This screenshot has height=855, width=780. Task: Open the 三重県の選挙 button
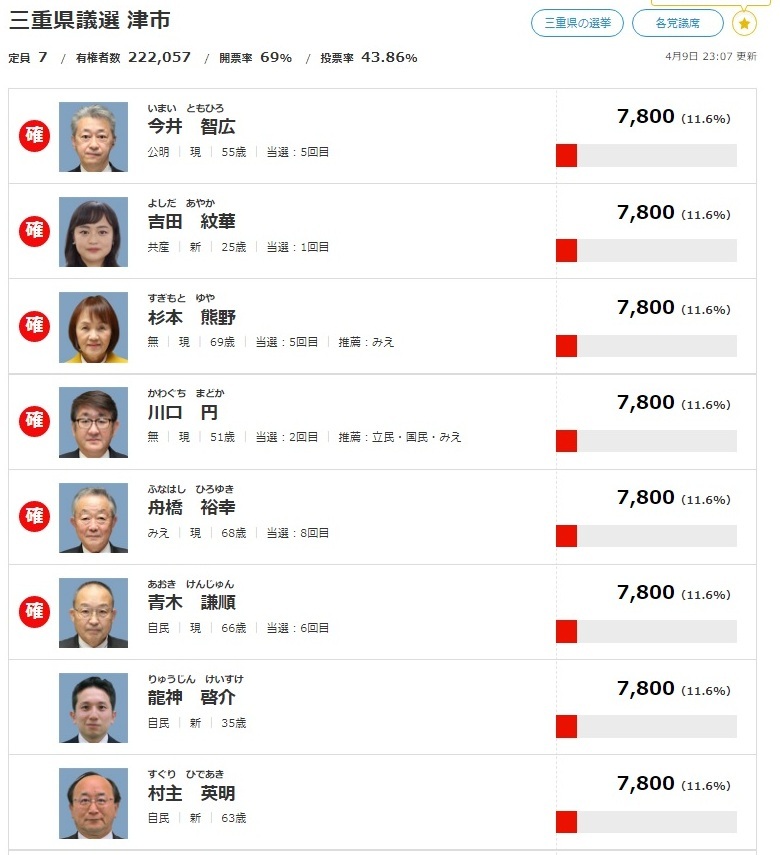click(577, 23)
